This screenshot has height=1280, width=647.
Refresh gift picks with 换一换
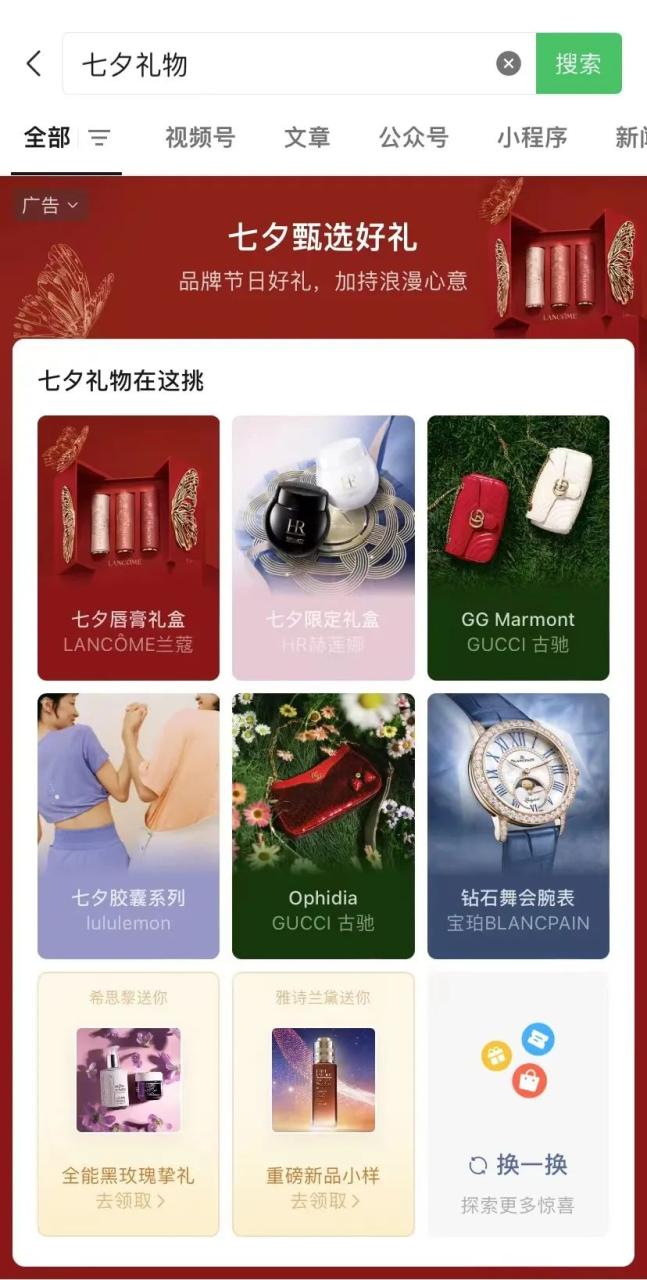pos(518,1165)
